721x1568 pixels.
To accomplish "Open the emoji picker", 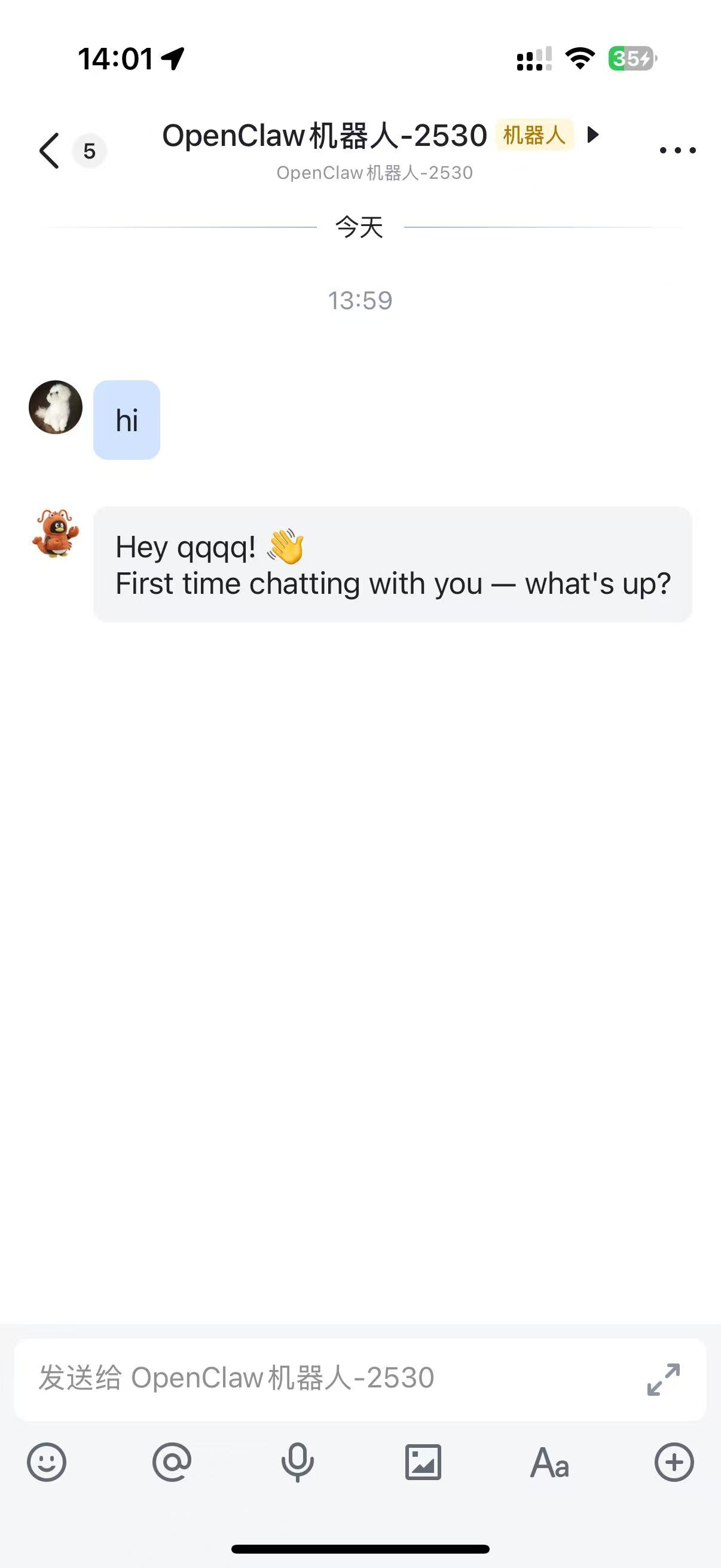I will pyautogui.click(x=47, y=1462).
